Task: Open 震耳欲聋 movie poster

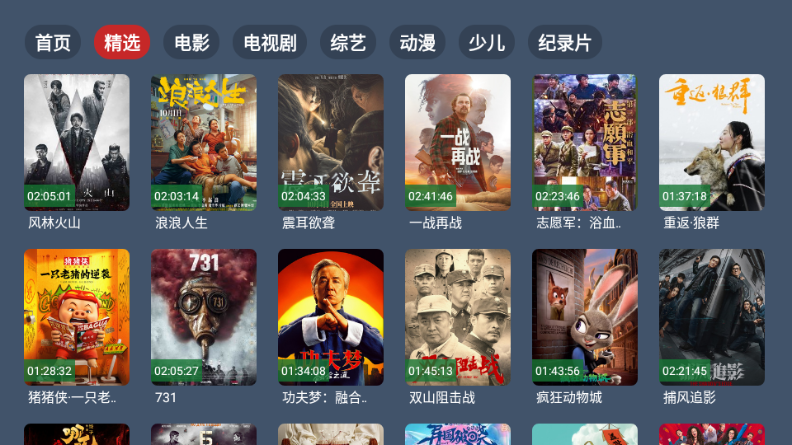Action: pyautogui.click(x=331, y=142)
